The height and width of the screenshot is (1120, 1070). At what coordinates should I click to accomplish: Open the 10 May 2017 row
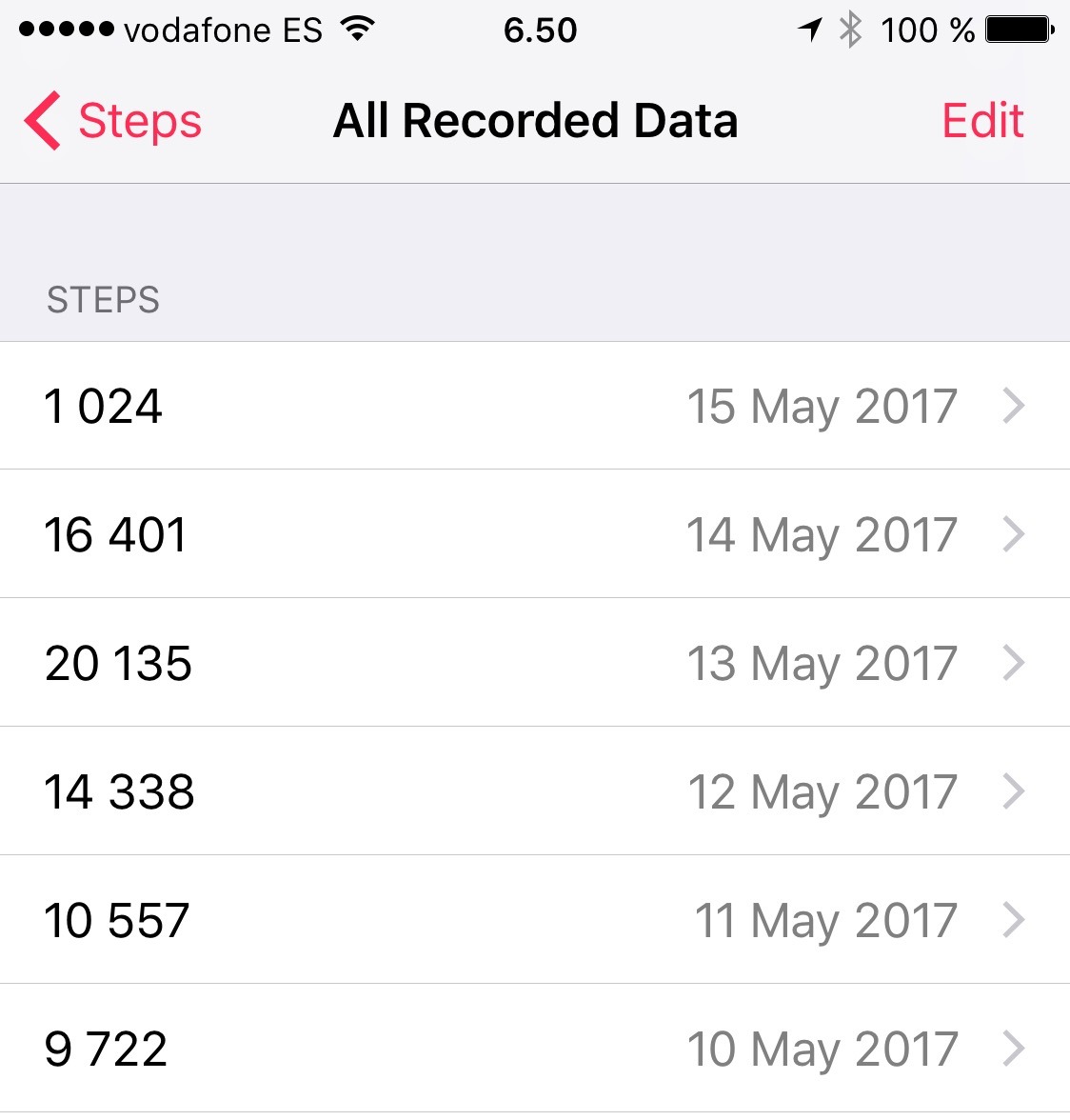[x=535, y=1049]
